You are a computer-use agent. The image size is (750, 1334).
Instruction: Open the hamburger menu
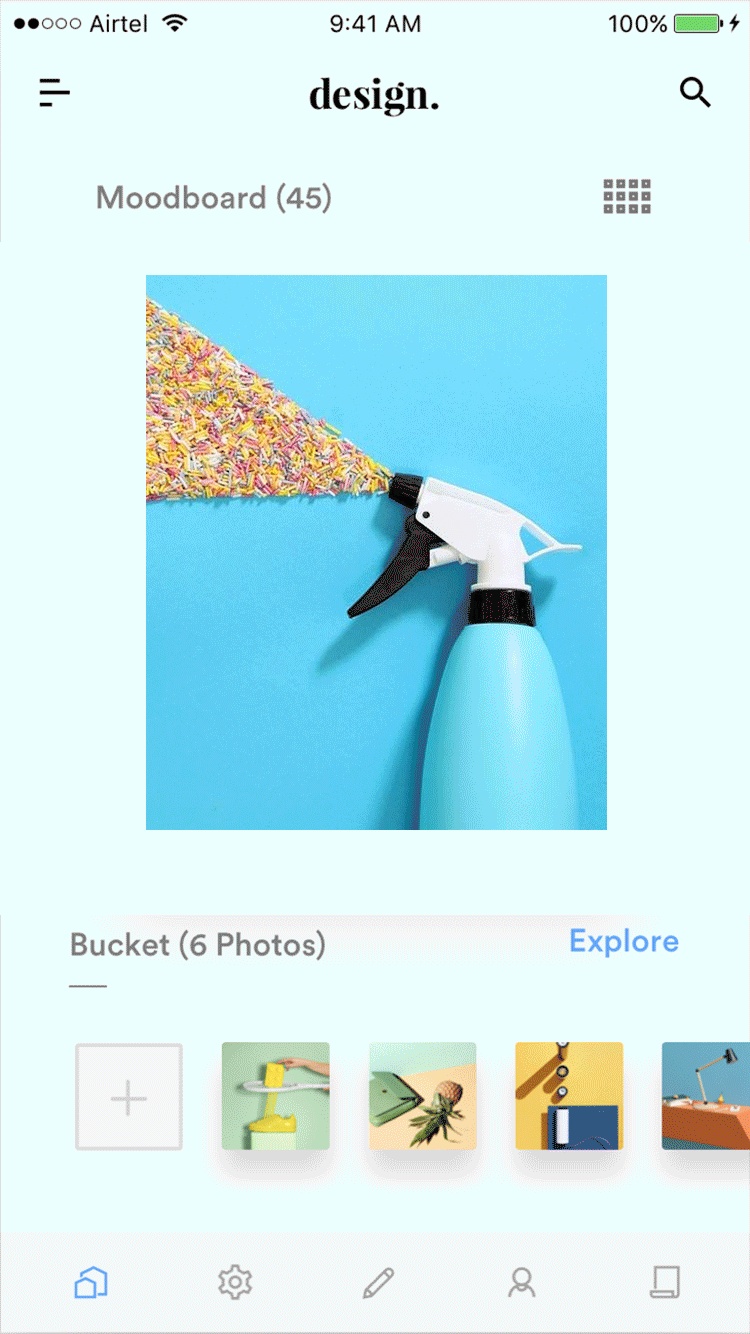tap(55, 93)
